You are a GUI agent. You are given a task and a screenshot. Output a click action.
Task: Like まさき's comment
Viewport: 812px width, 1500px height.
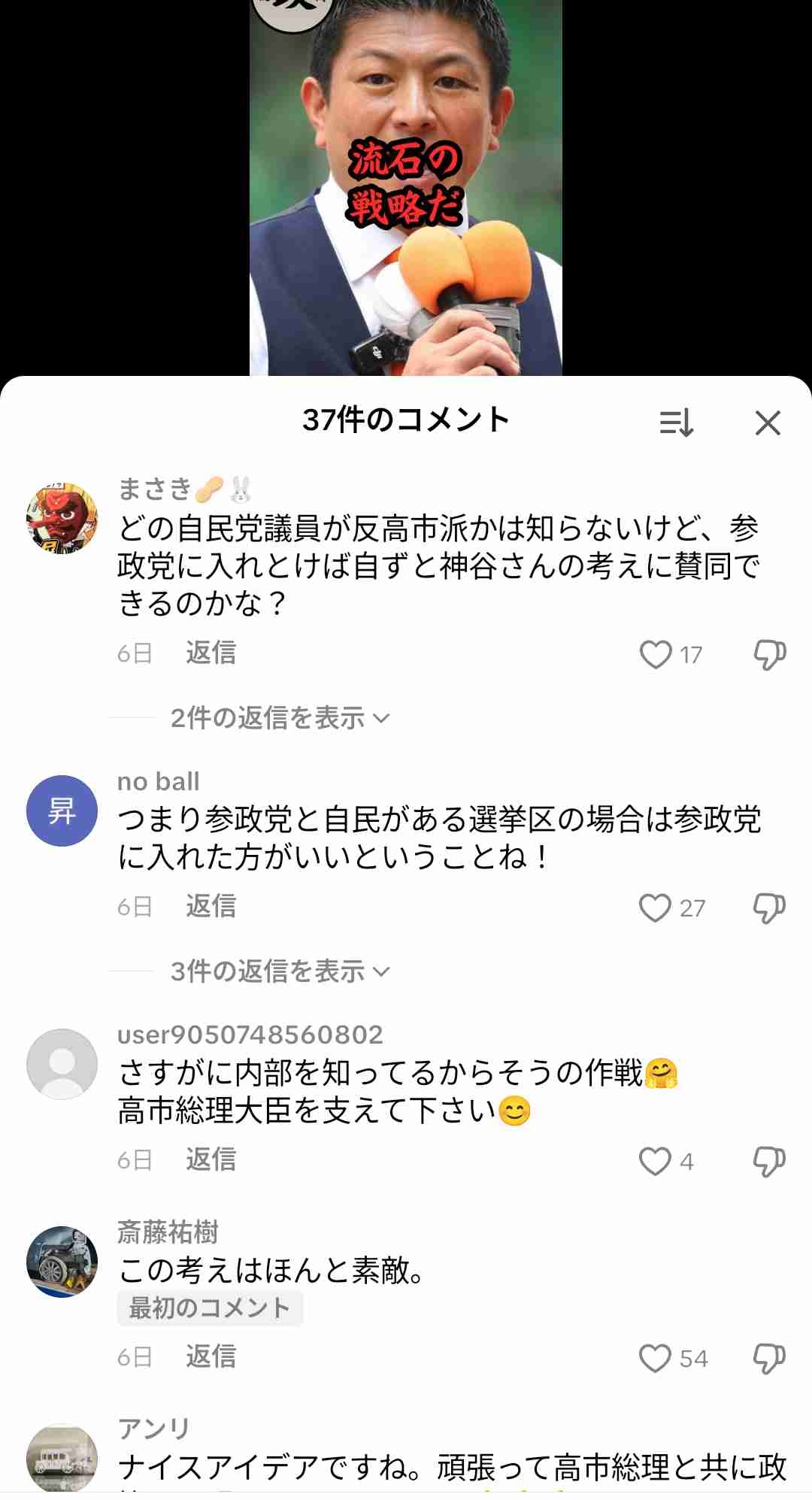656,654
